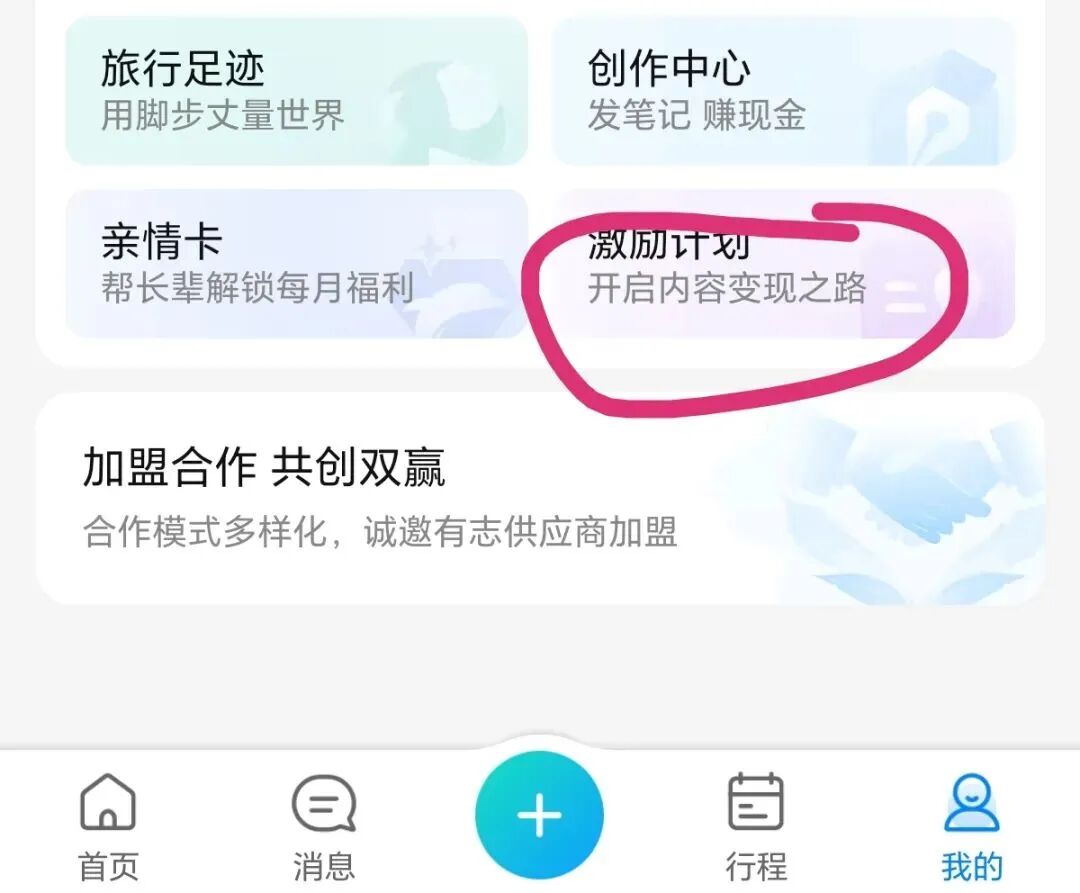Select the 我的 tab
The height and width of the screenshot is (893, 1080).
pyautogui.click(x=971, y=826)
